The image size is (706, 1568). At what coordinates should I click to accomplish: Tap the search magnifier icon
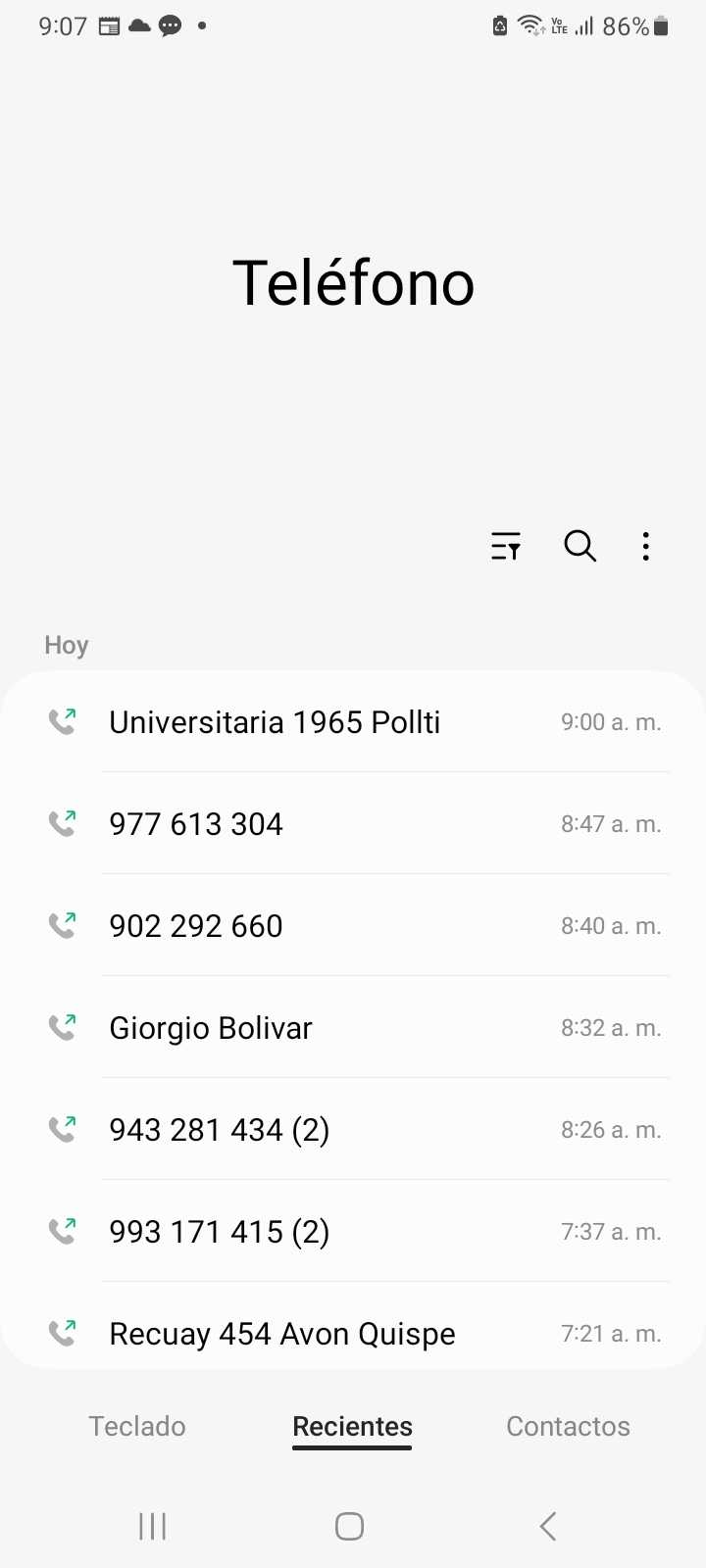[580, 546]
